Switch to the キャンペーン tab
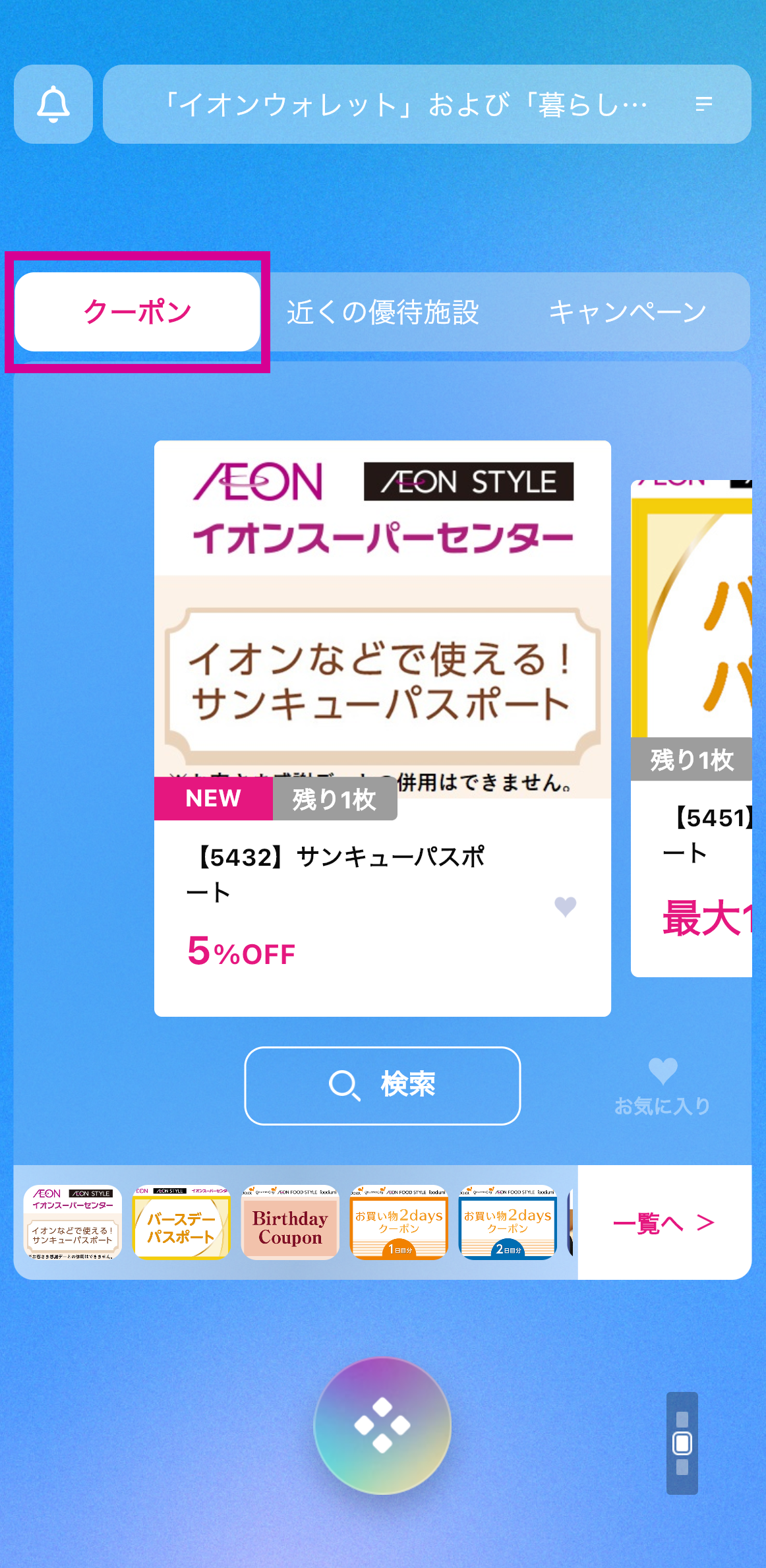 [627, 312]
